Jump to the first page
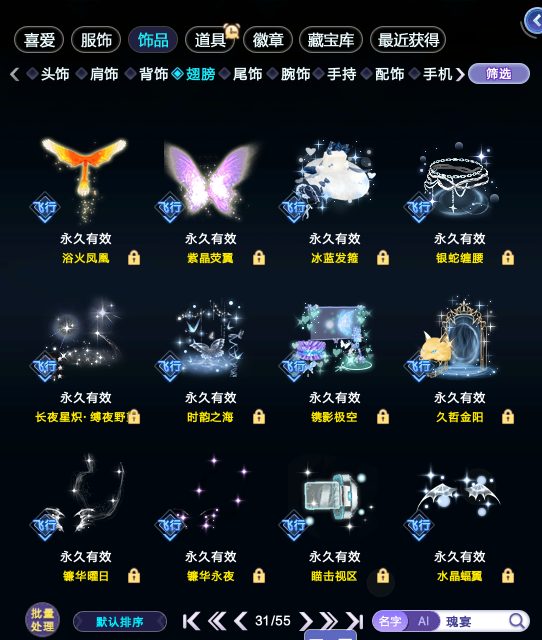Viewport: 542px width, 640px height. pos(191,621)
